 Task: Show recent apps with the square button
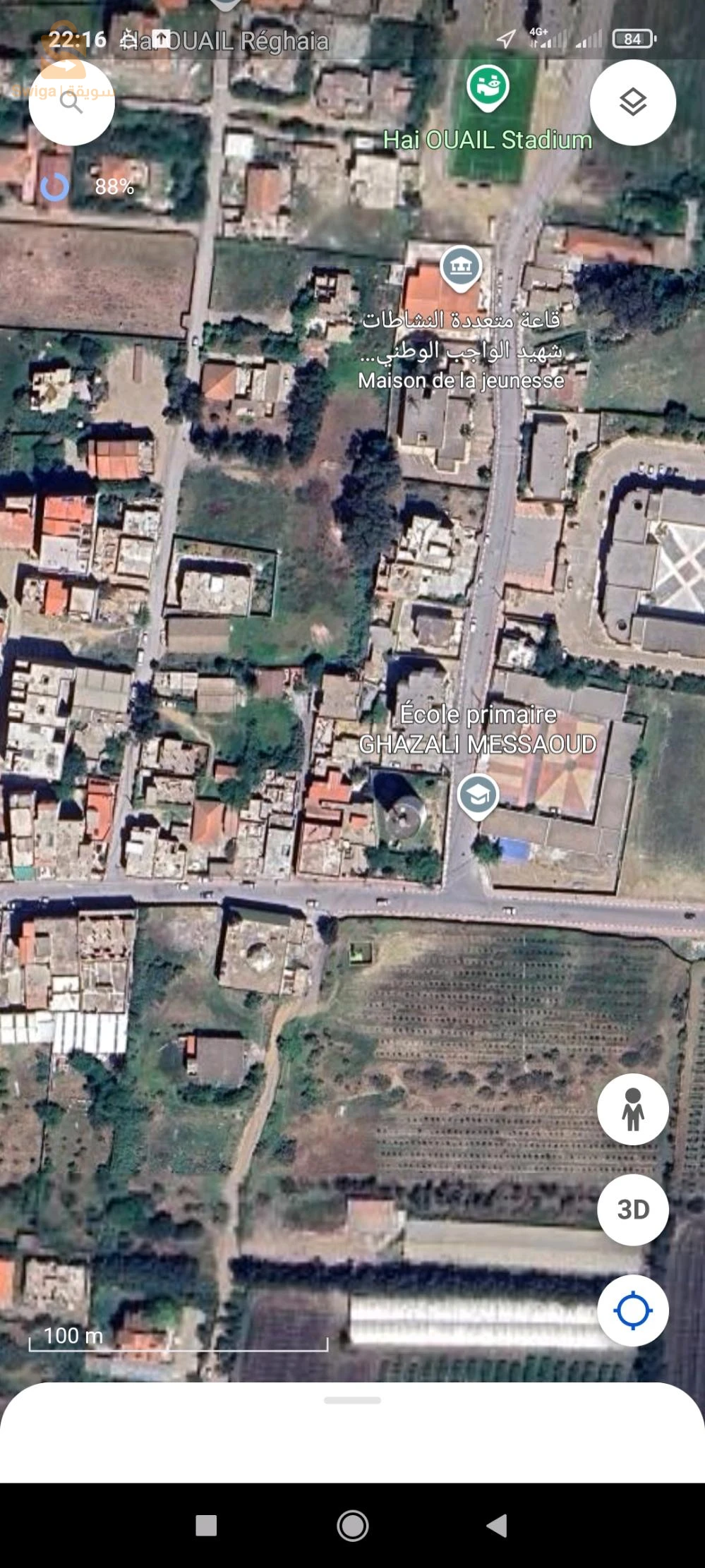pyautogui.click(x=206, y=1525)
